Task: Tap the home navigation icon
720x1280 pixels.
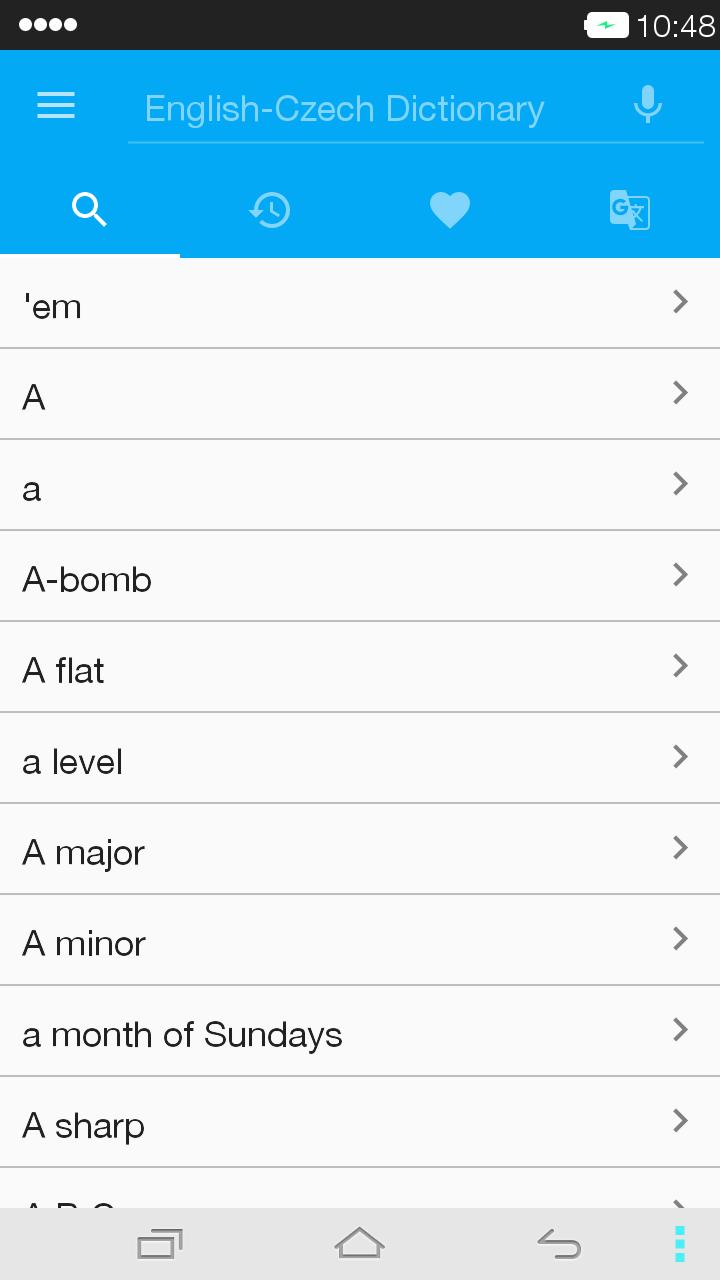Action: pyautogui.click(x=360, y=1243)
